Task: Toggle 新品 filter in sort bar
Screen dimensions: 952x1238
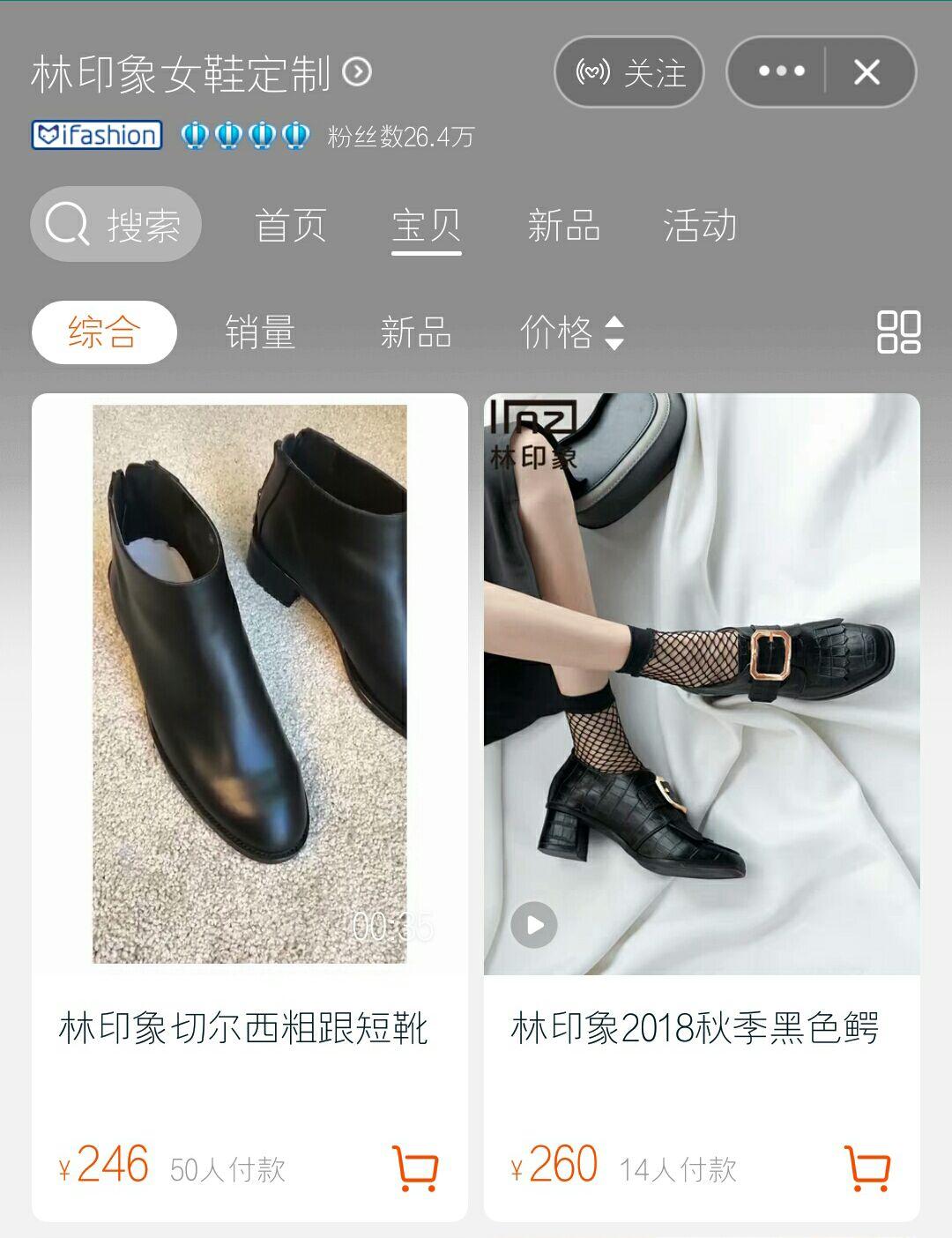Action: pos(414,333)
